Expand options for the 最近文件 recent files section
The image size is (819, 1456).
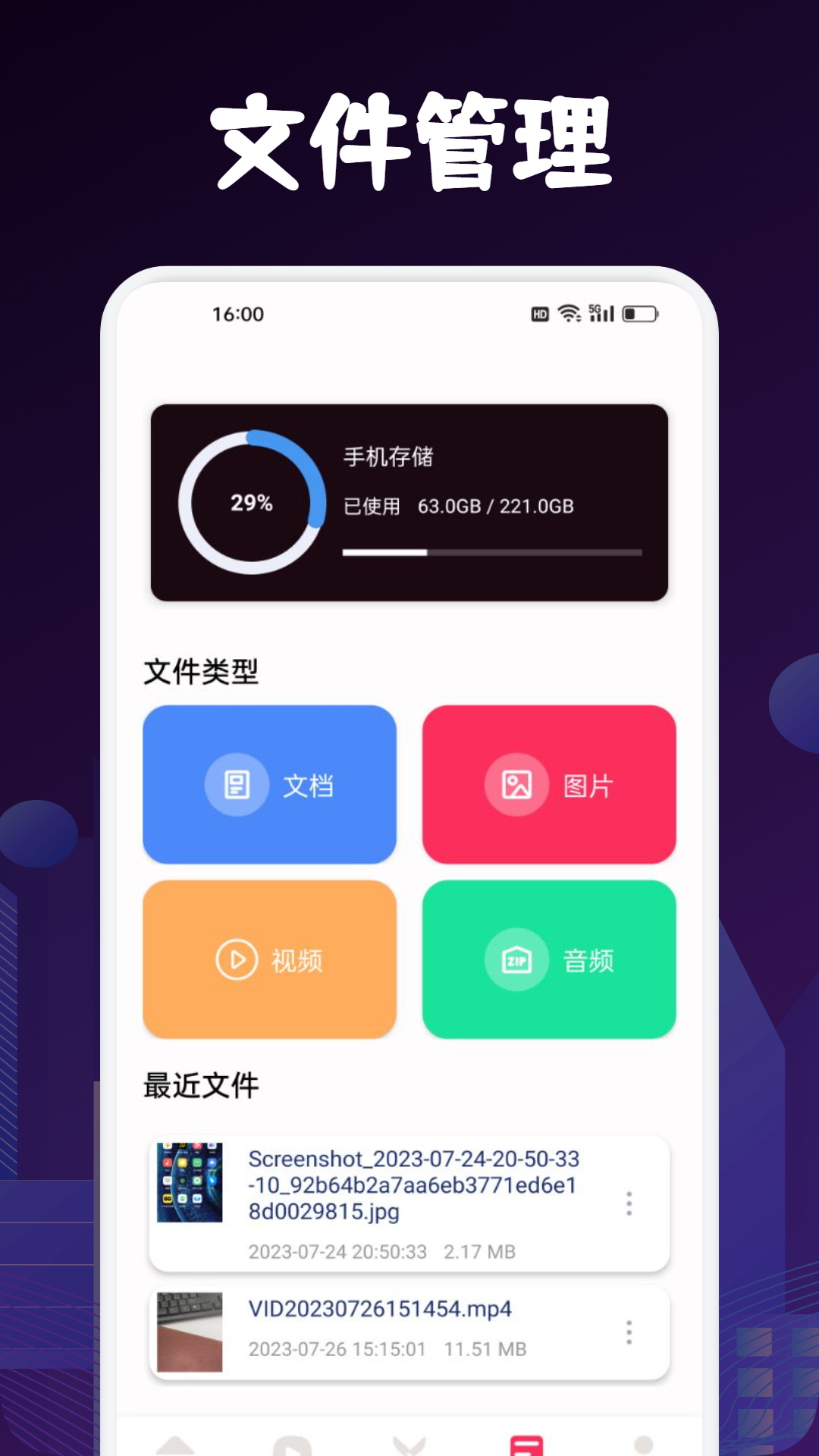pos(201,1084)
